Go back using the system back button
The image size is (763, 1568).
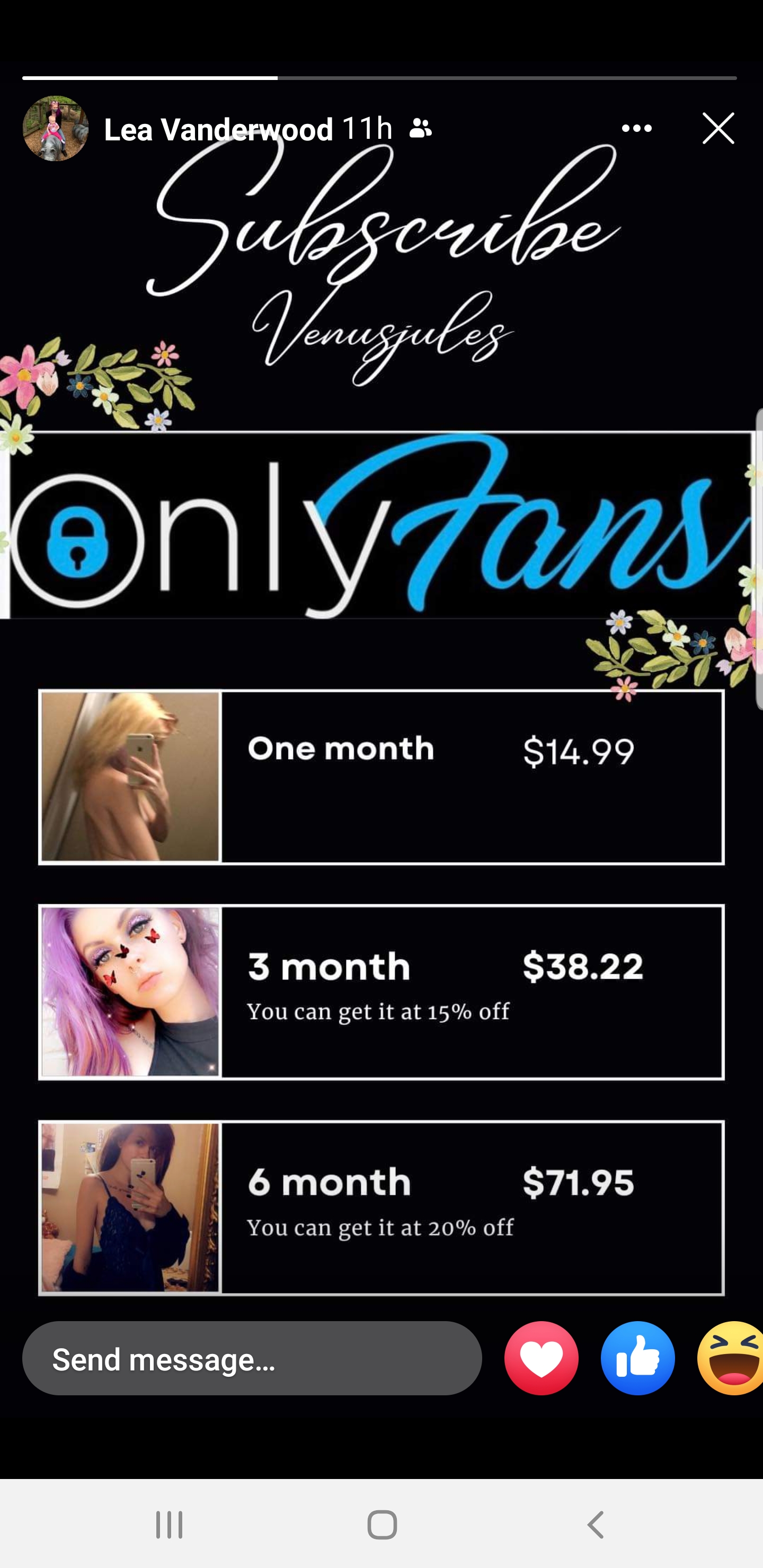coord(595,1525)
